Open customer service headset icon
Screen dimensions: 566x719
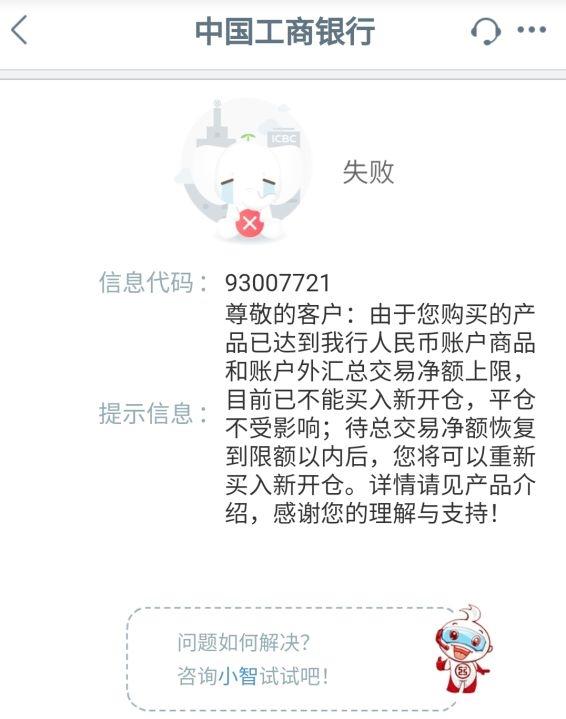485,31
